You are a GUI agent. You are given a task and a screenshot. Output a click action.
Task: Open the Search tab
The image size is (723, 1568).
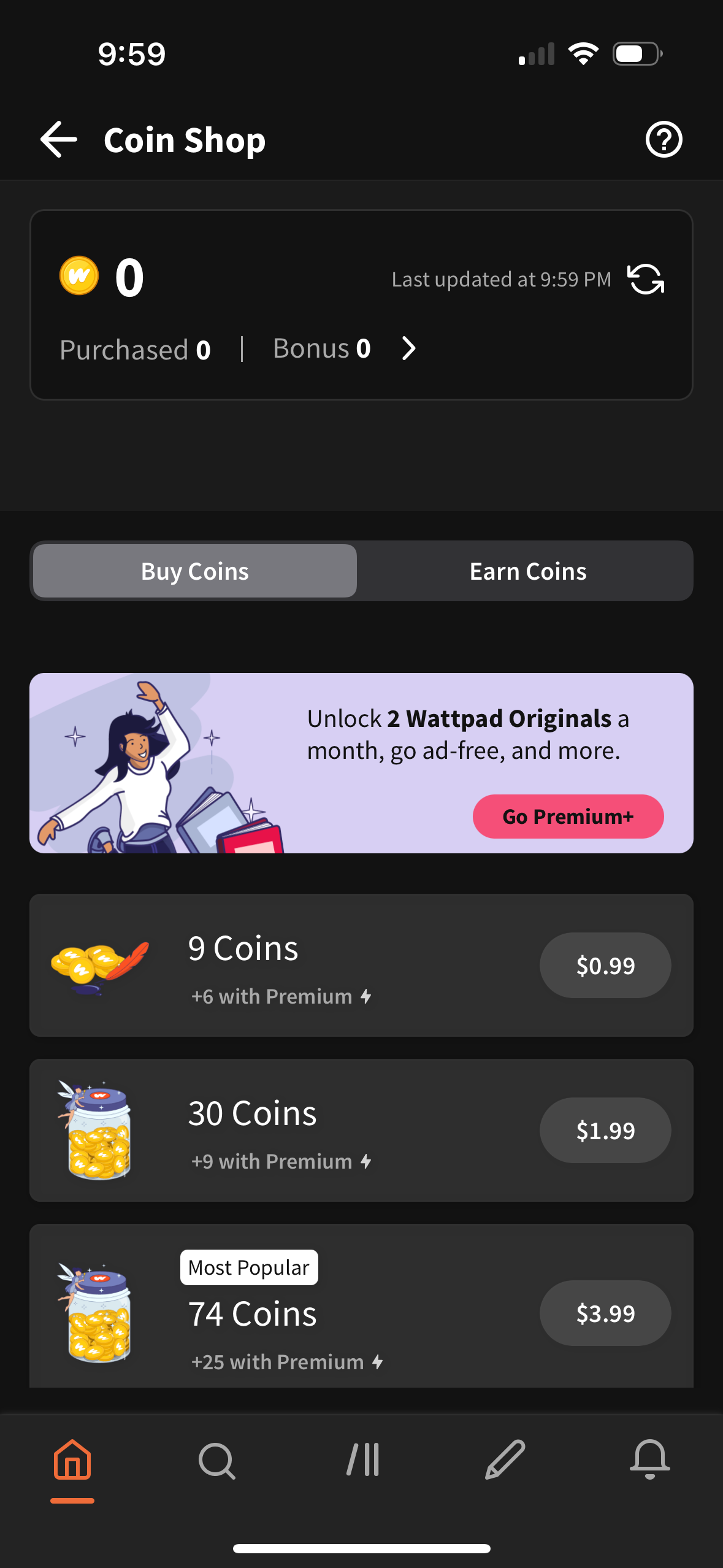[x=216, y=1460]
